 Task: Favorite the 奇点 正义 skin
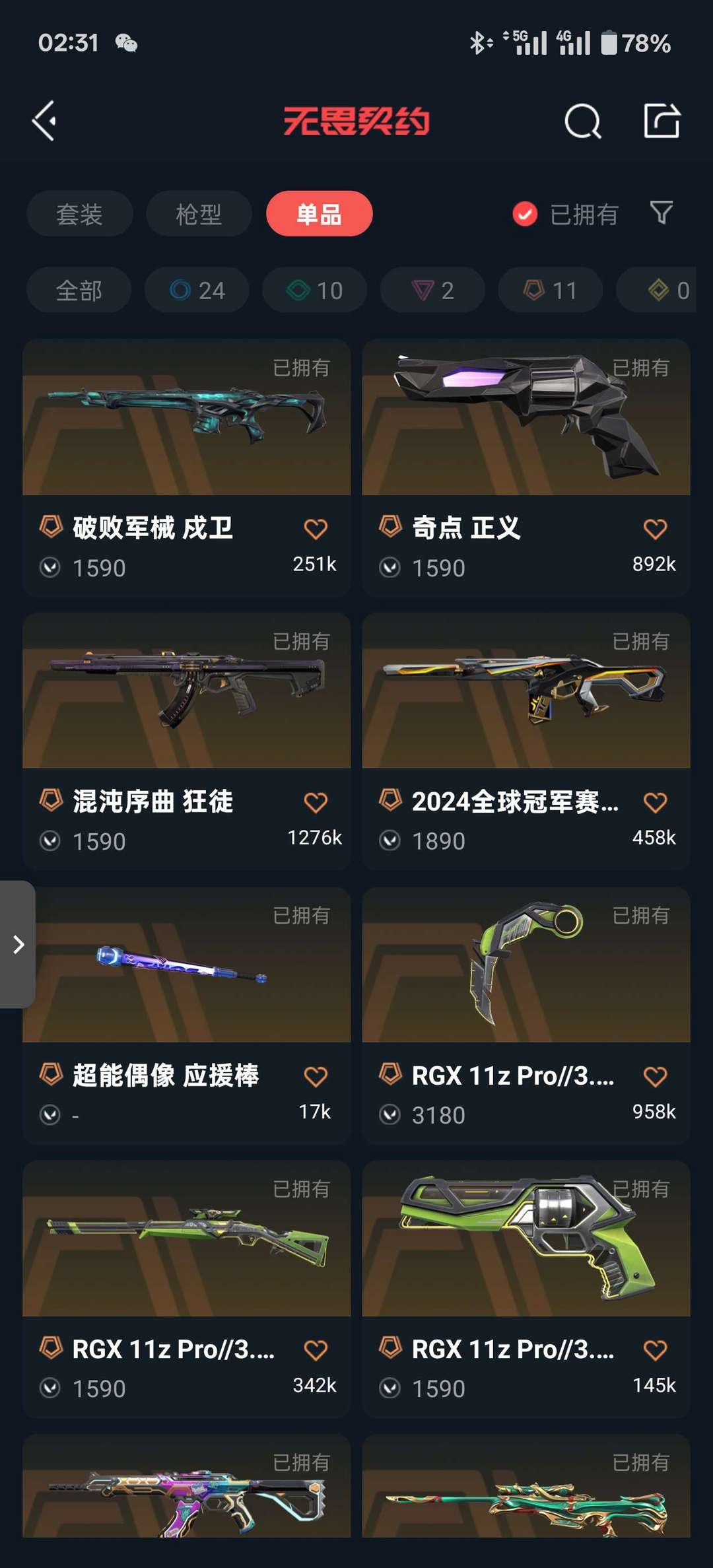click(655, 529)
